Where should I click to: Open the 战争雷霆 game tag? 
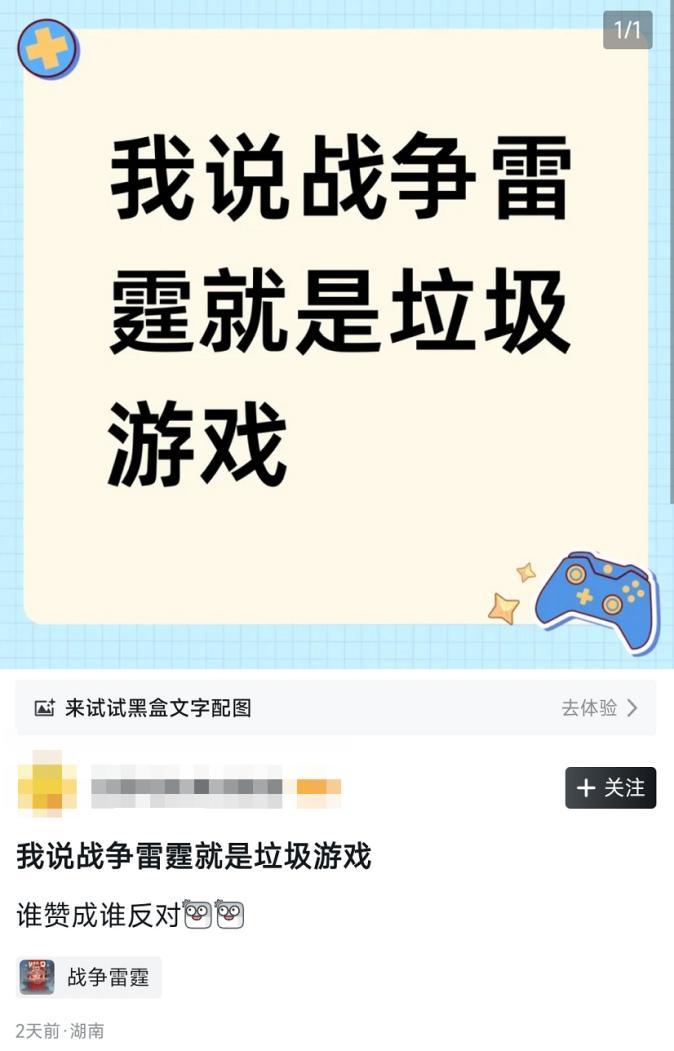pos(90,977)
